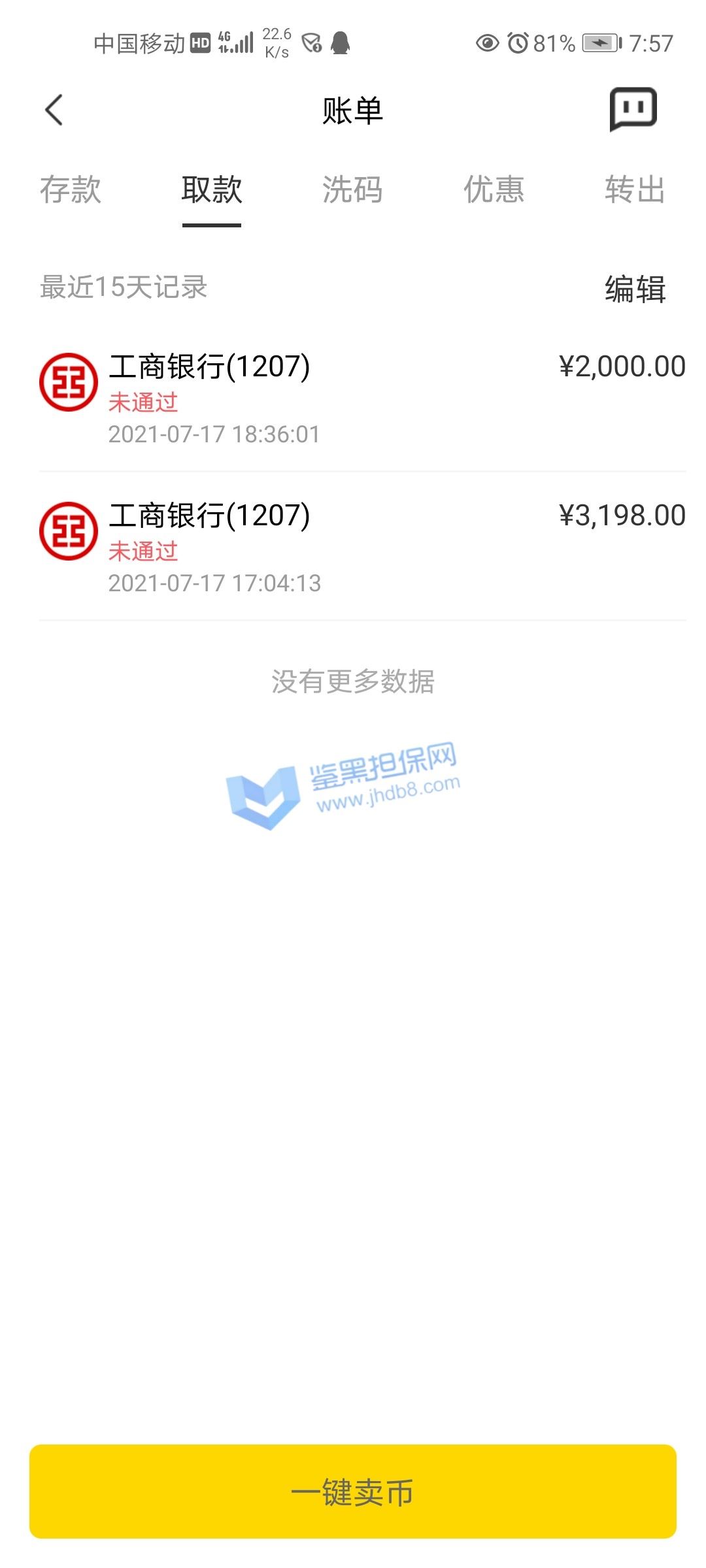Open the 优惠 tab

494,190
